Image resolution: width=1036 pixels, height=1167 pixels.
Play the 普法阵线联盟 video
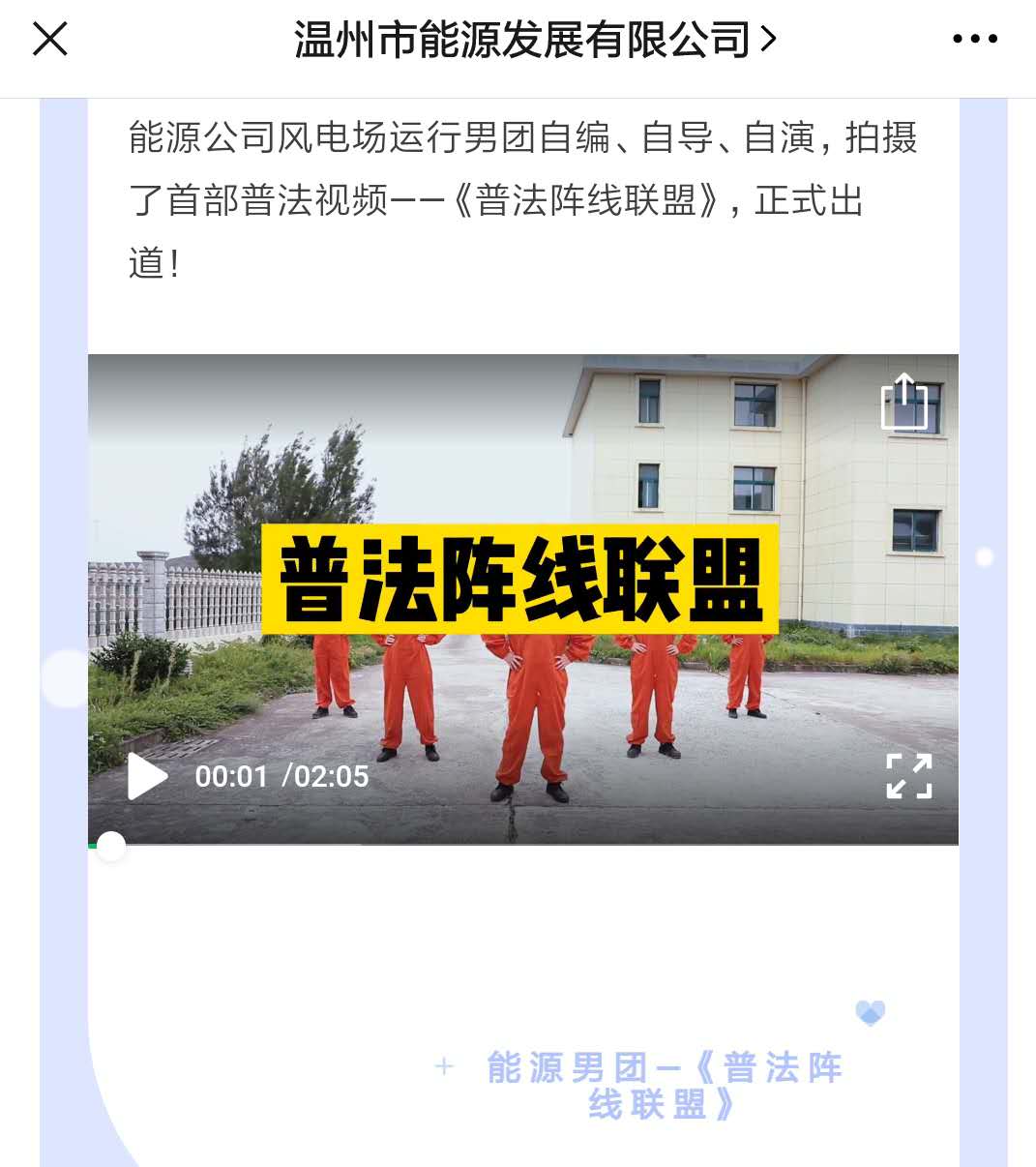click(x=147, y=776)
